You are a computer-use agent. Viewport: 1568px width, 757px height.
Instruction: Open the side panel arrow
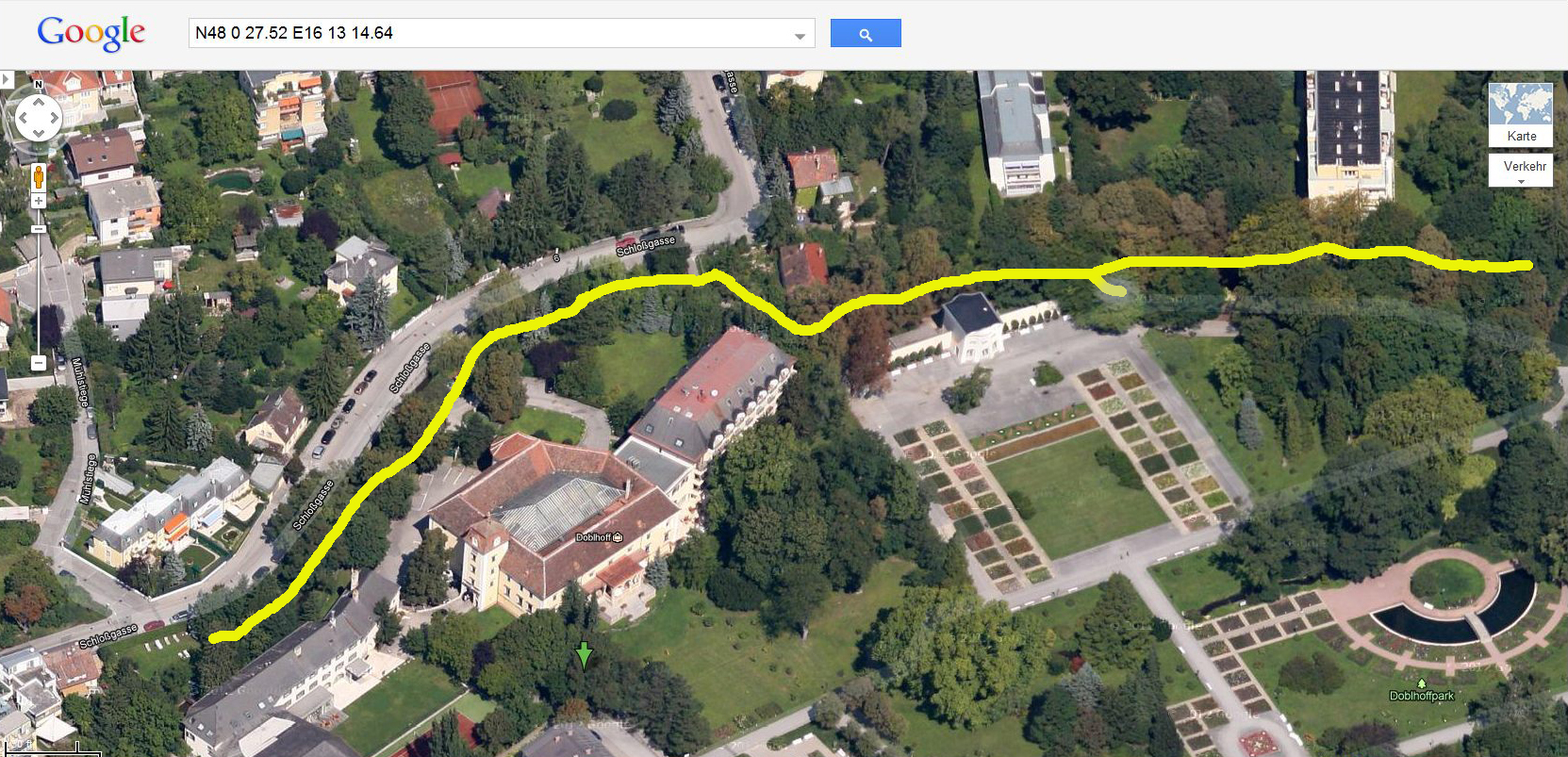tap(7, 79)
